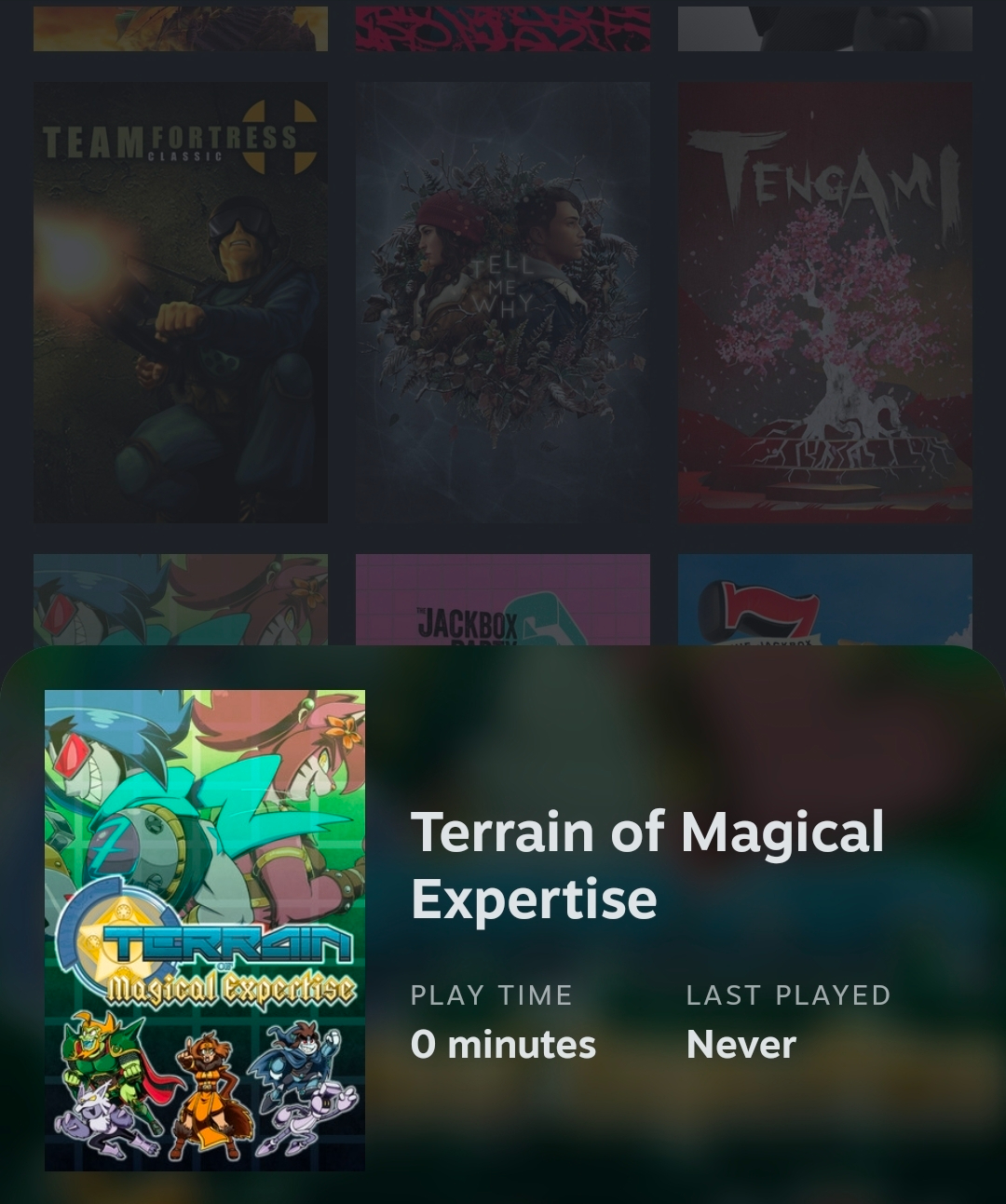1006x1204 pixels.
Task: Select the Tengami game tile
Action: (825, 303)
